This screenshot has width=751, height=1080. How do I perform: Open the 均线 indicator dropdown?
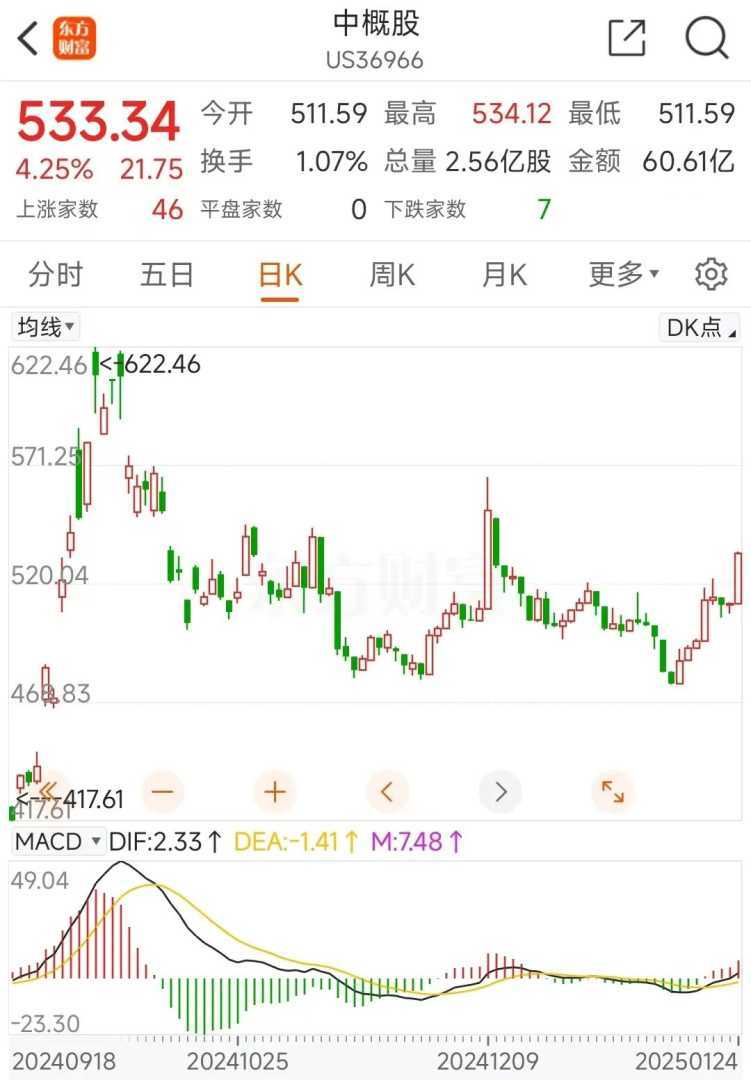pos(45,327)
